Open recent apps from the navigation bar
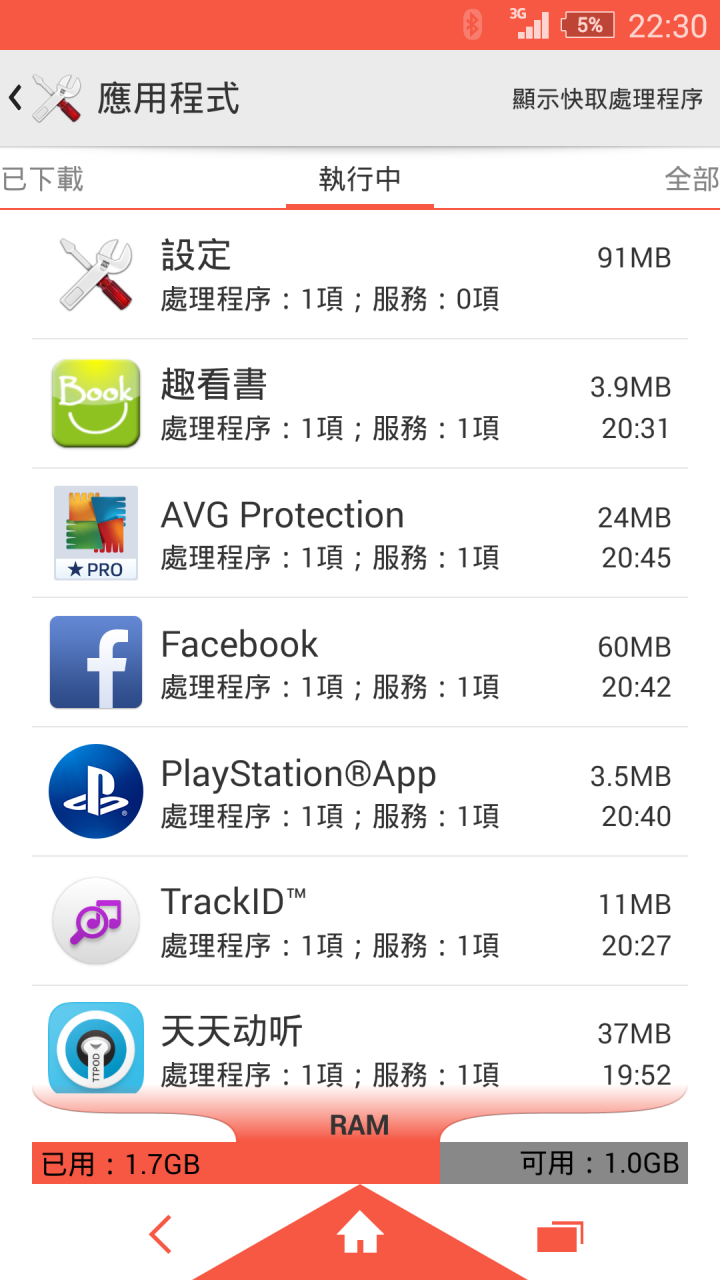This screenshot has width=720, height=1280. tap(560, 1236)
